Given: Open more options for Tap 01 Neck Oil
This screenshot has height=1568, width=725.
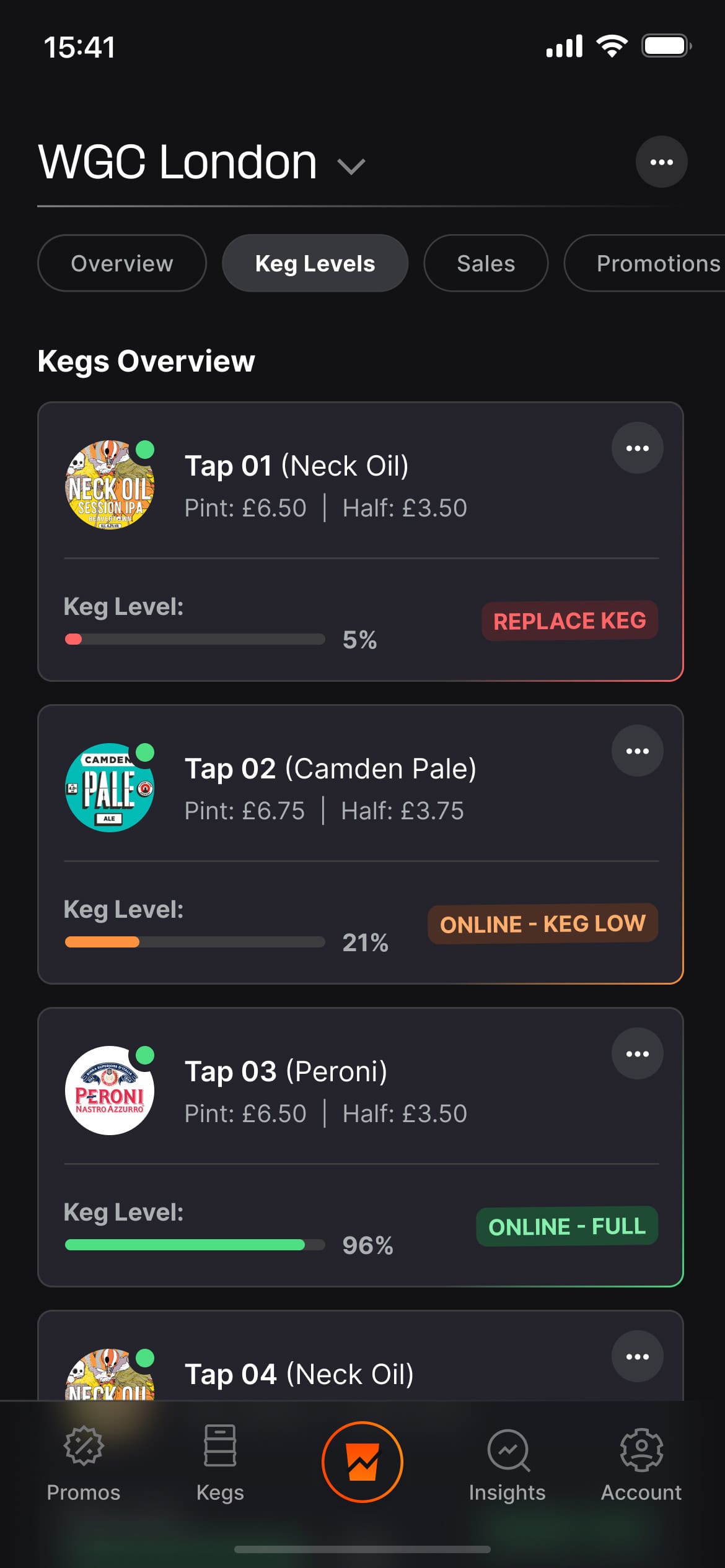Looking at the screenshot, I should click(x=637, y=448).
